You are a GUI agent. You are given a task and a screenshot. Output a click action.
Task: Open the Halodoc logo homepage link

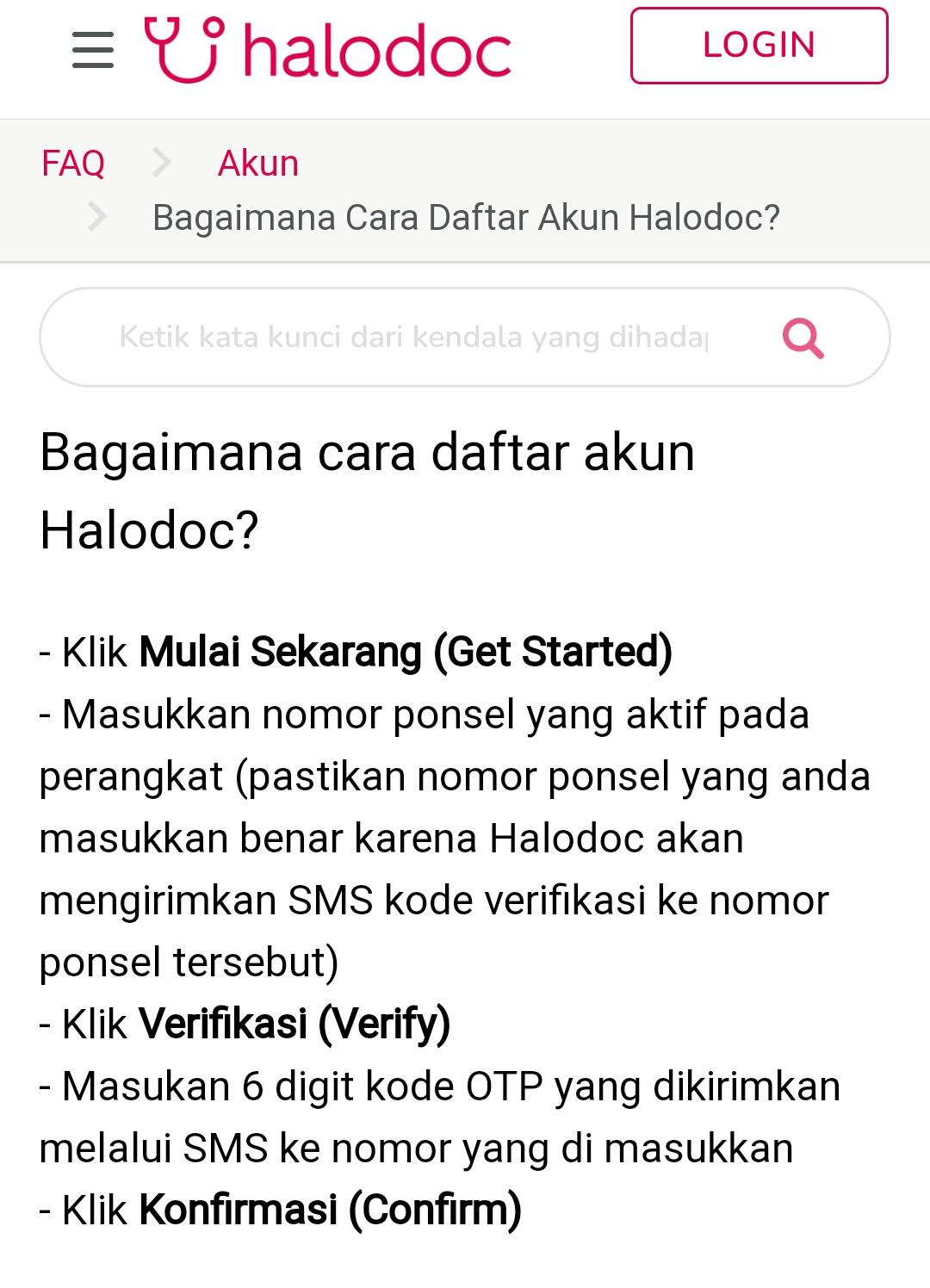pyautogui.click(x=327, y=50)
